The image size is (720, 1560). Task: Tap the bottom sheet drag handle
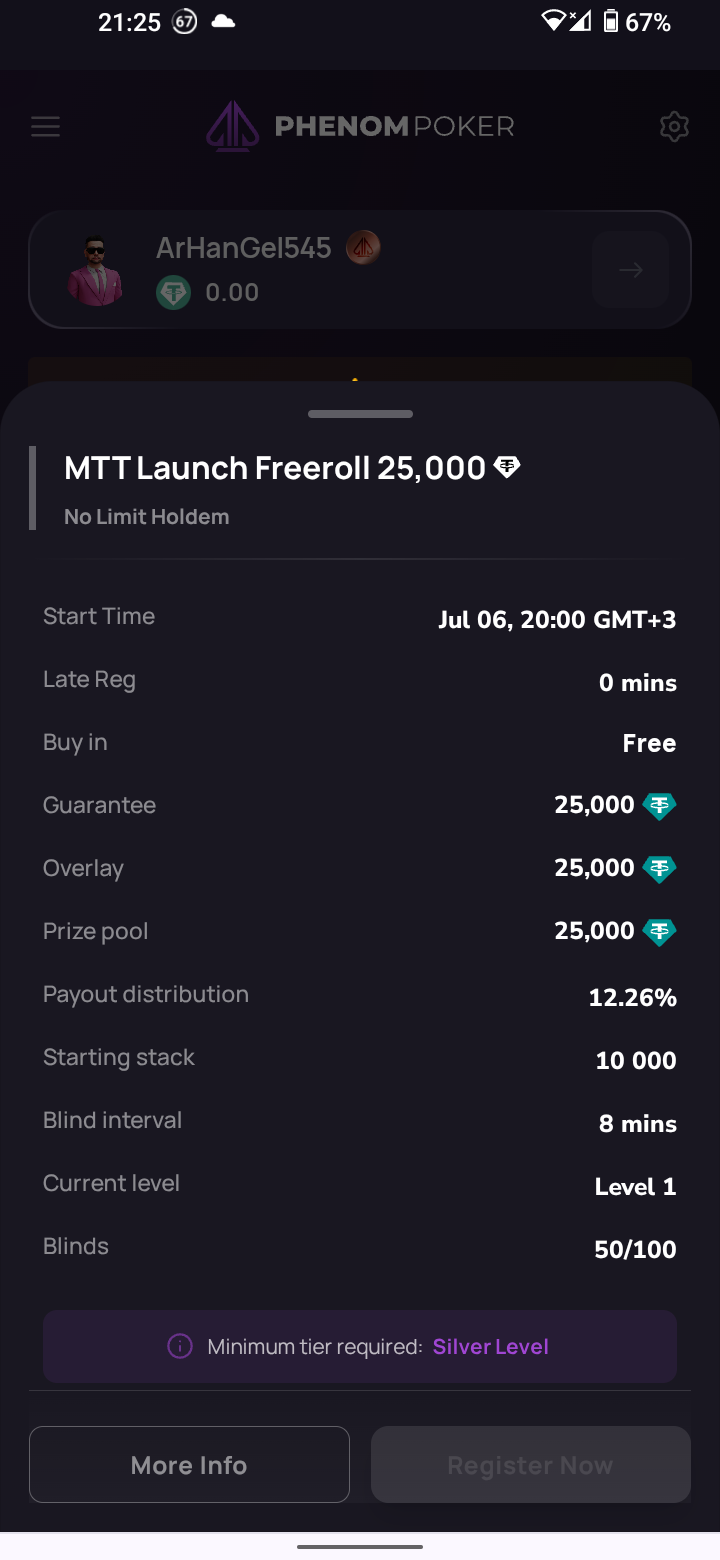360,413
